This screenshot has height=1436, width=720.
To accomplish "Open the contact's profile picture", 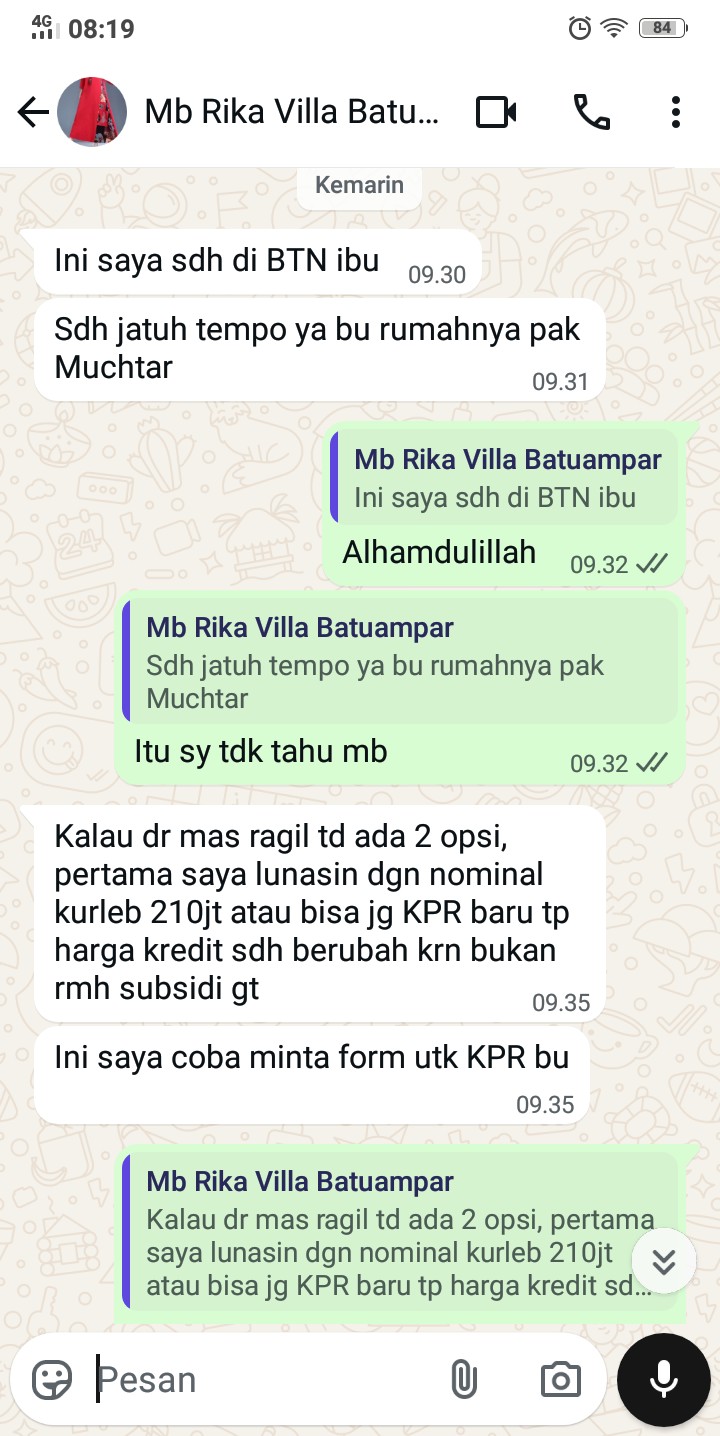I will click(x=92, y=112).
